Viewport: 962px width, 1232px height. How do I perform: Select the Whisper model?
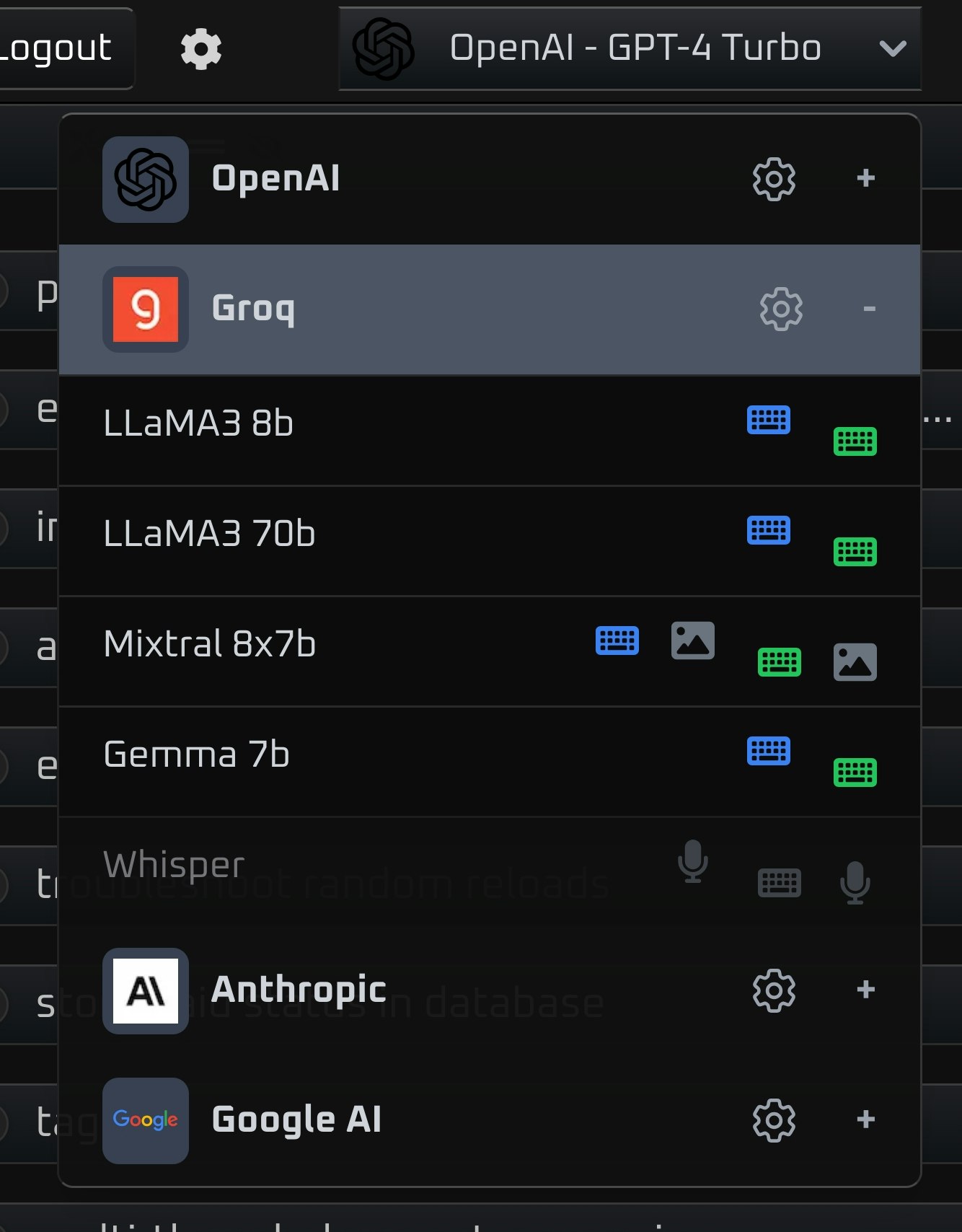pos(490,871)
